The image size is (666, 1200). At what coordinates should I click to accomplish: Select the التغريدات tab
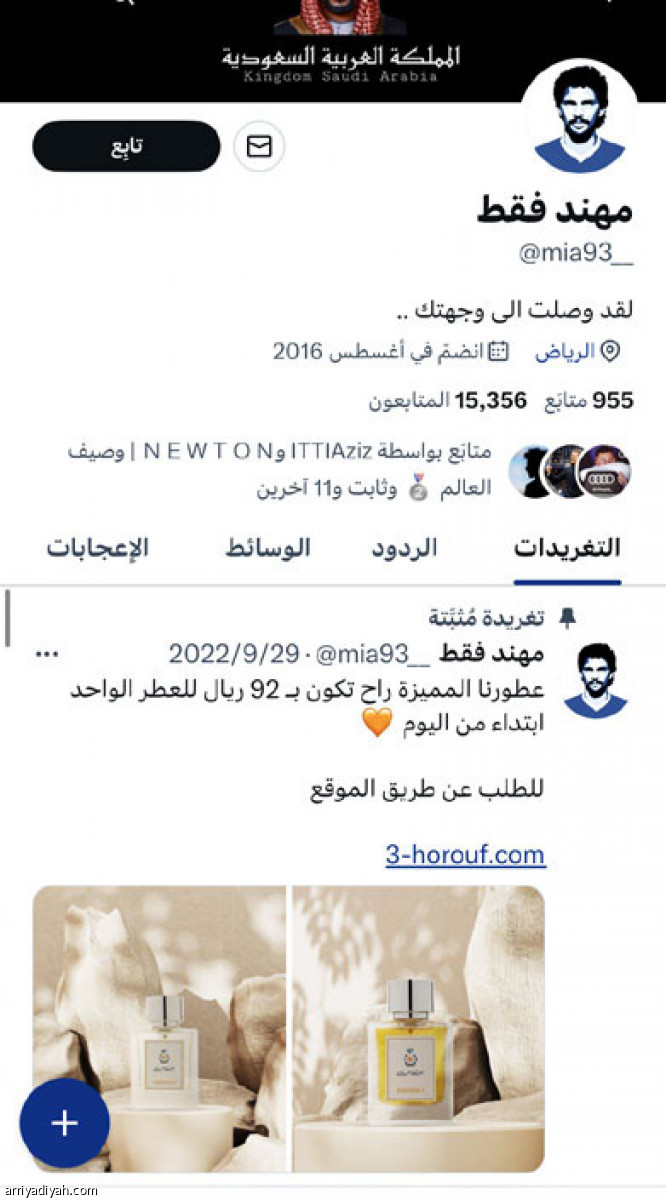567,548
